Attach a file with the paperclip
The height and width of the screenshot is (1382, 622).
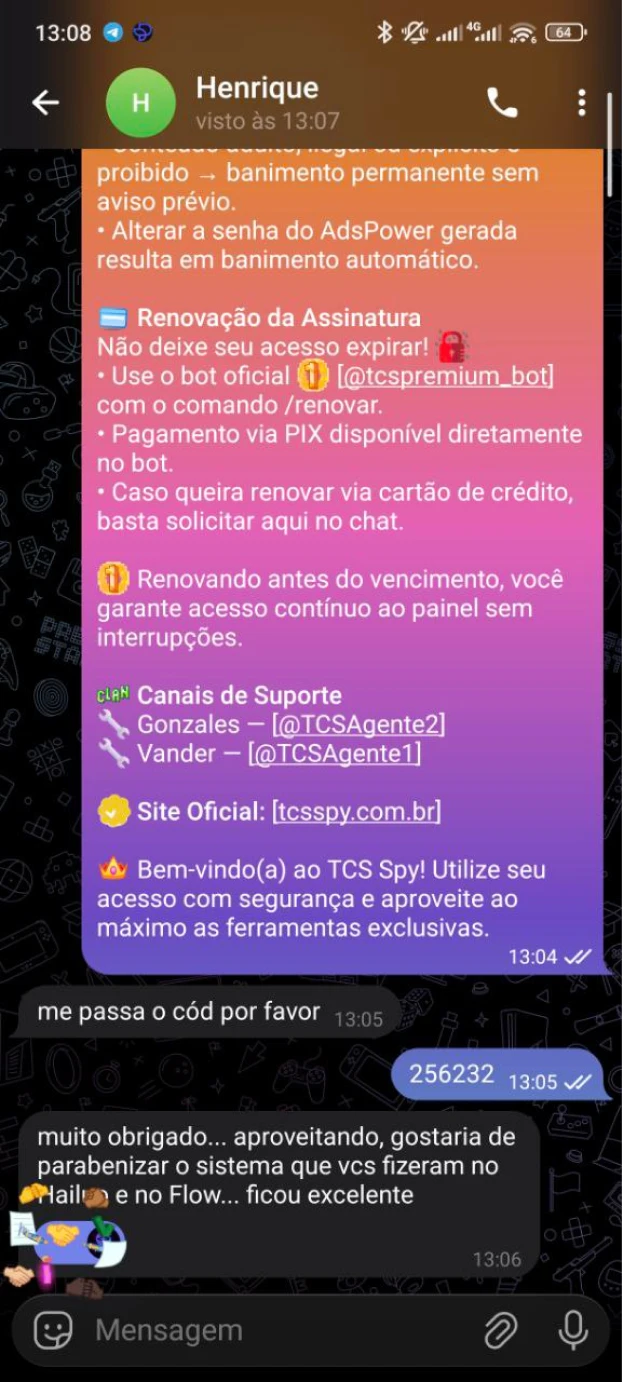pos(500,1330)
